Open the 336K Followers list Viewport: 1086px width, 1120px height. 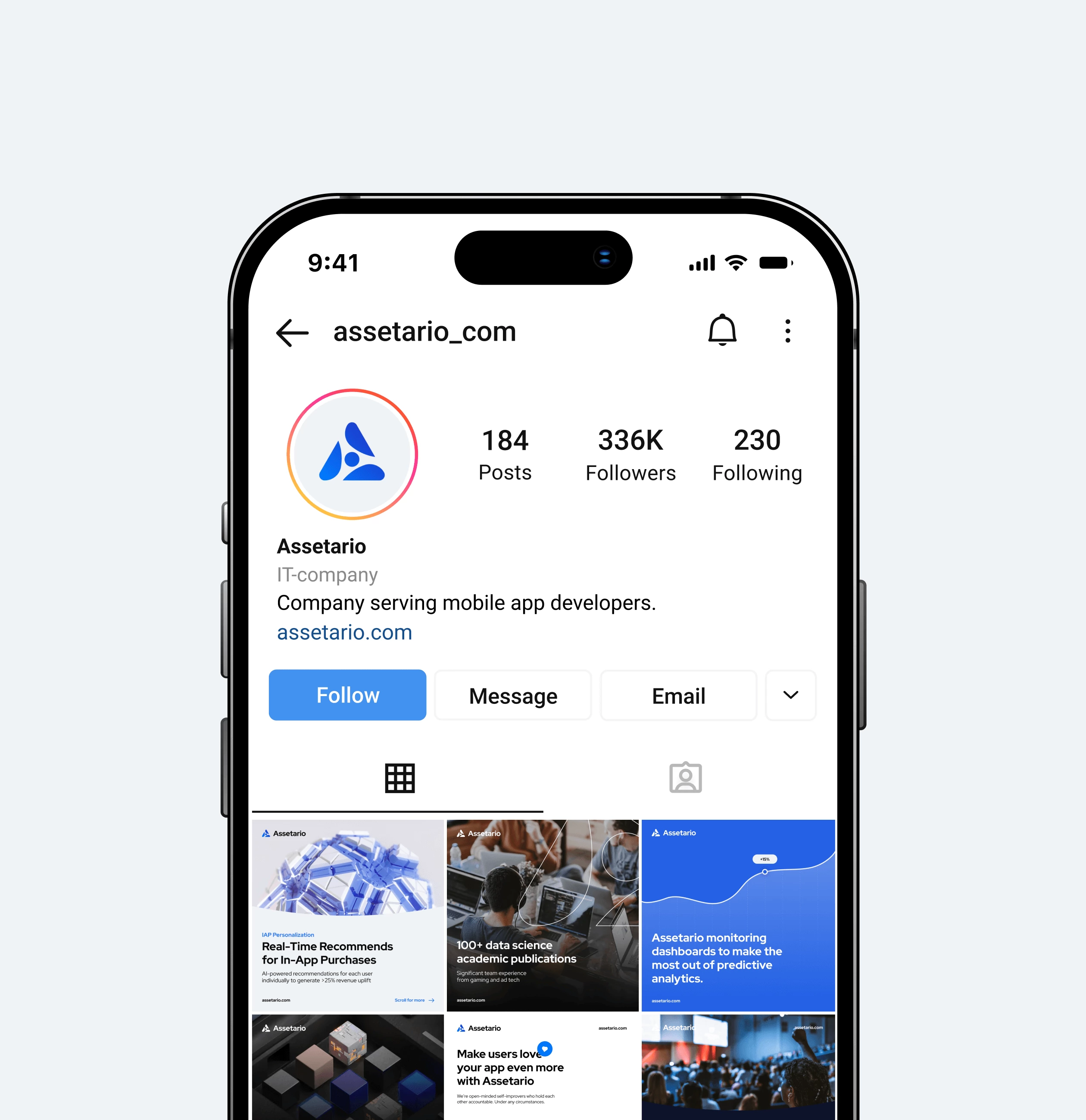pyautogui.click(x=630, y=455)
